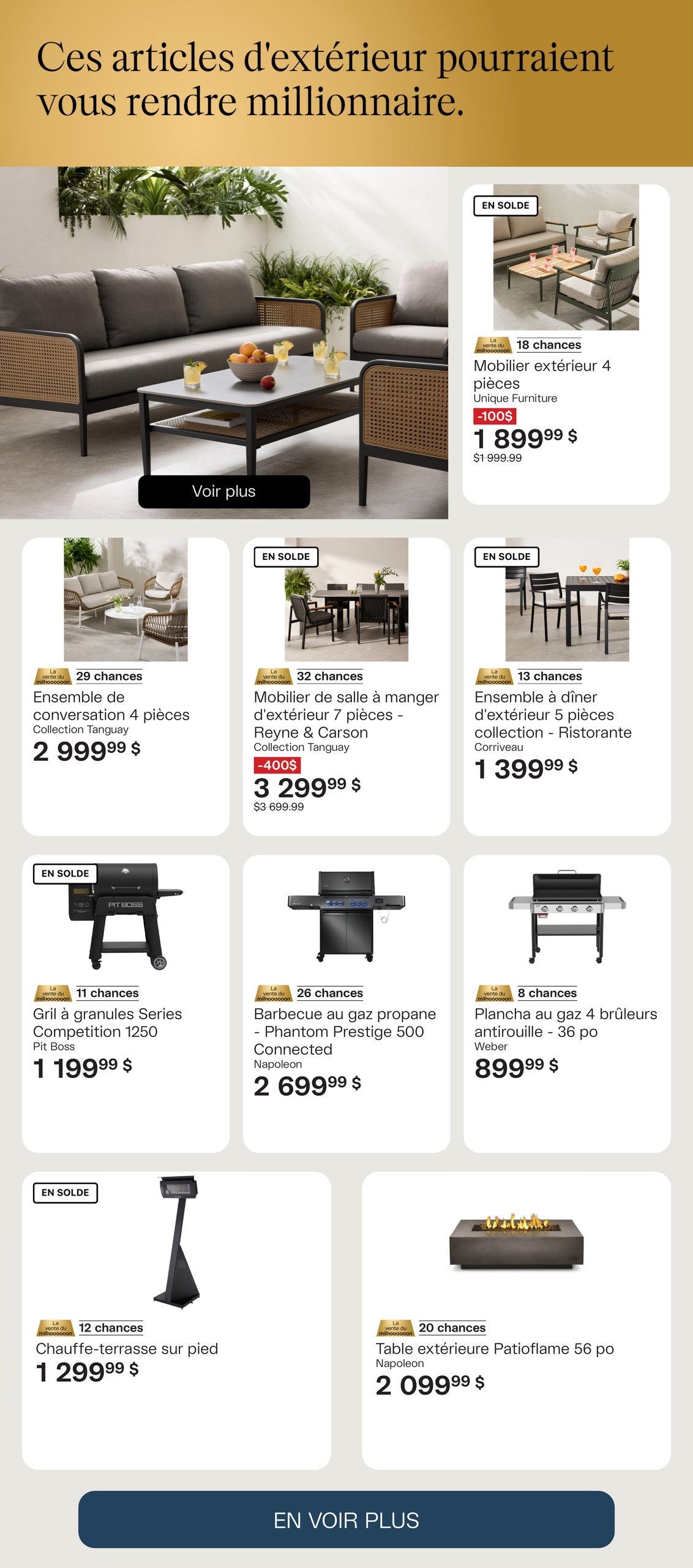Tap the EN VOIR PLUS button
Viewport: 693px width, 1568px height.
pos(346,1520)
